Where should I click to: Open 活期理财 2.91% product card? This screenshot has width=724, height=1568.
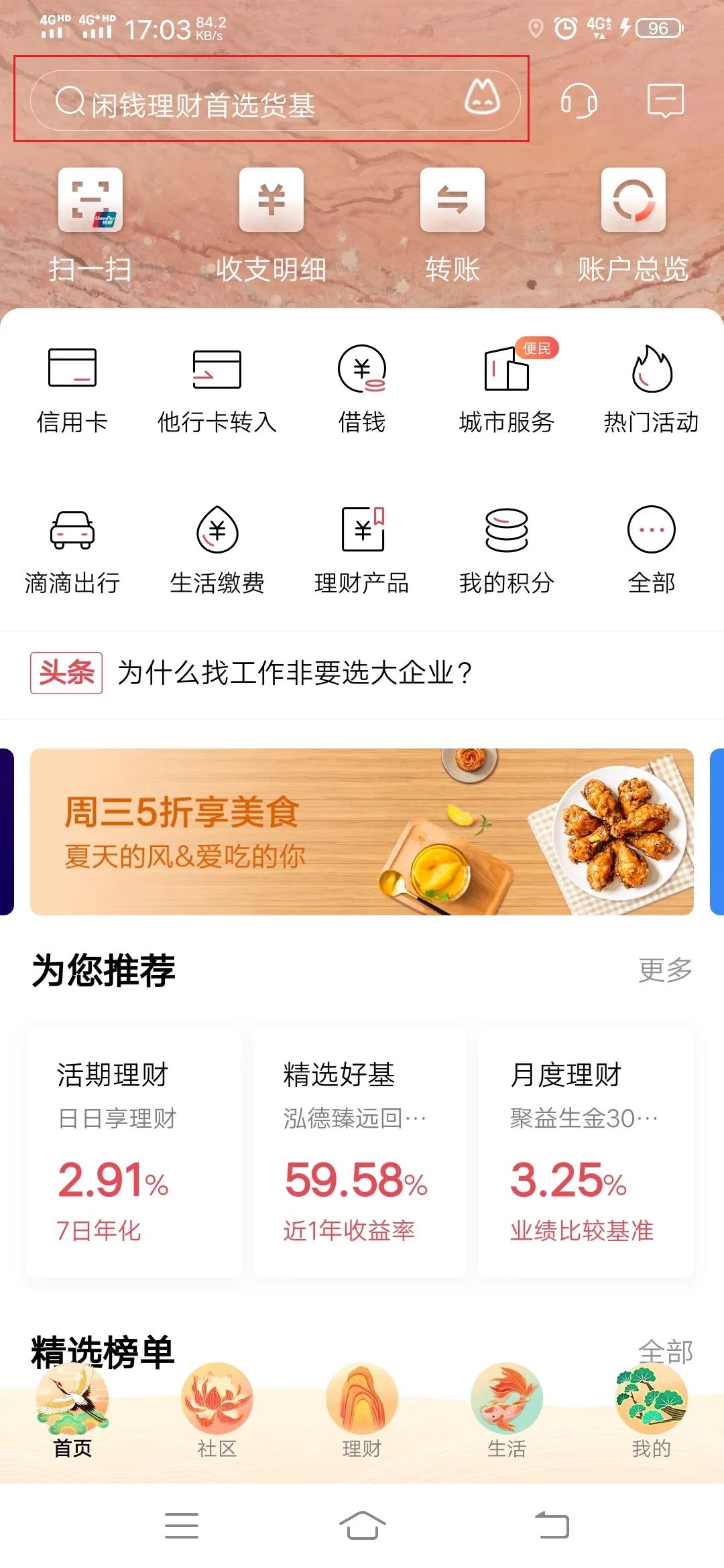134,1151
